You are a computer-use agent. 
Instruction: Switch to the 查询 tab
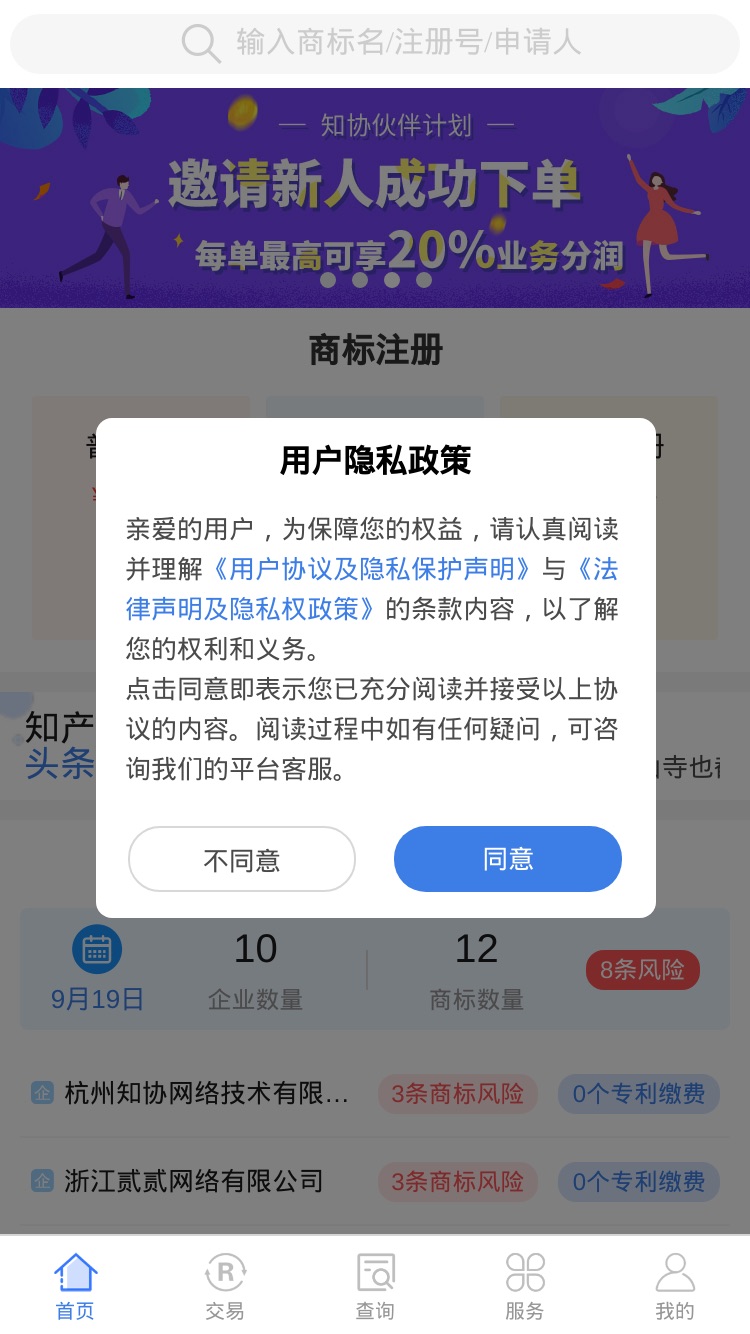point(375,1286)
